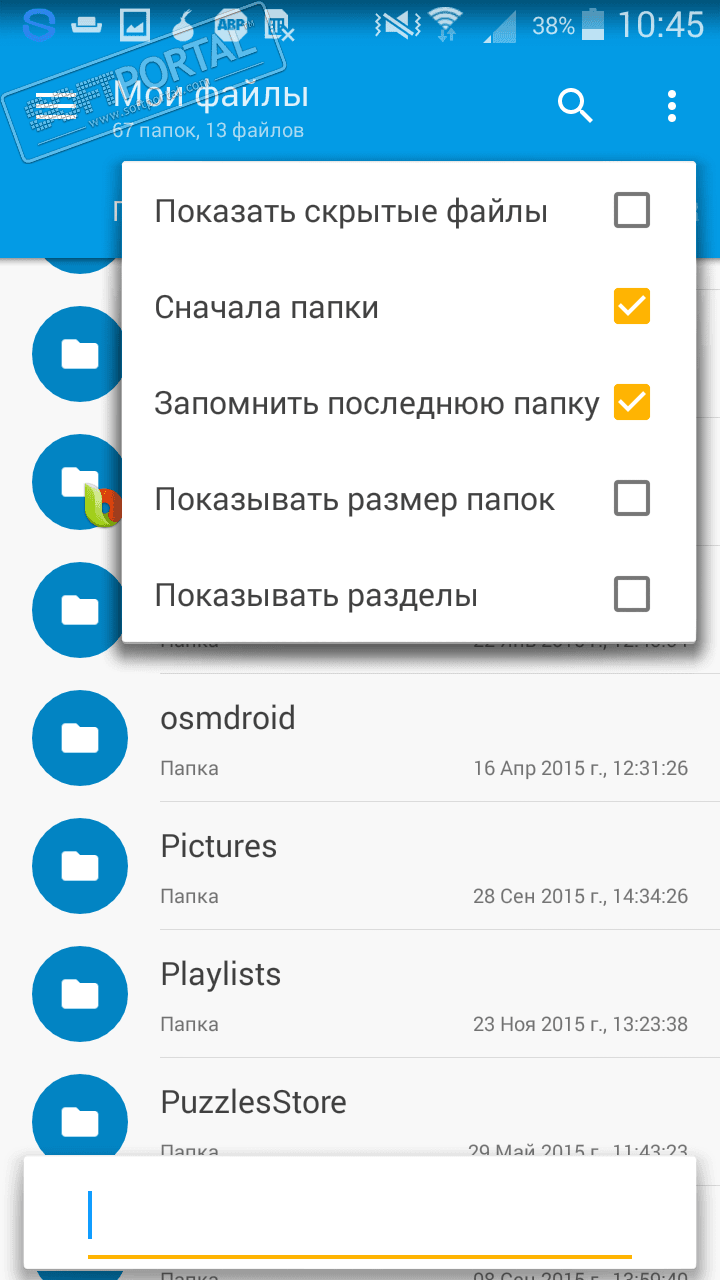This screenshot has width=720, height=1280.
Task: Enable Показать скрытые файлы checkbox
Action: coord(631,211)
